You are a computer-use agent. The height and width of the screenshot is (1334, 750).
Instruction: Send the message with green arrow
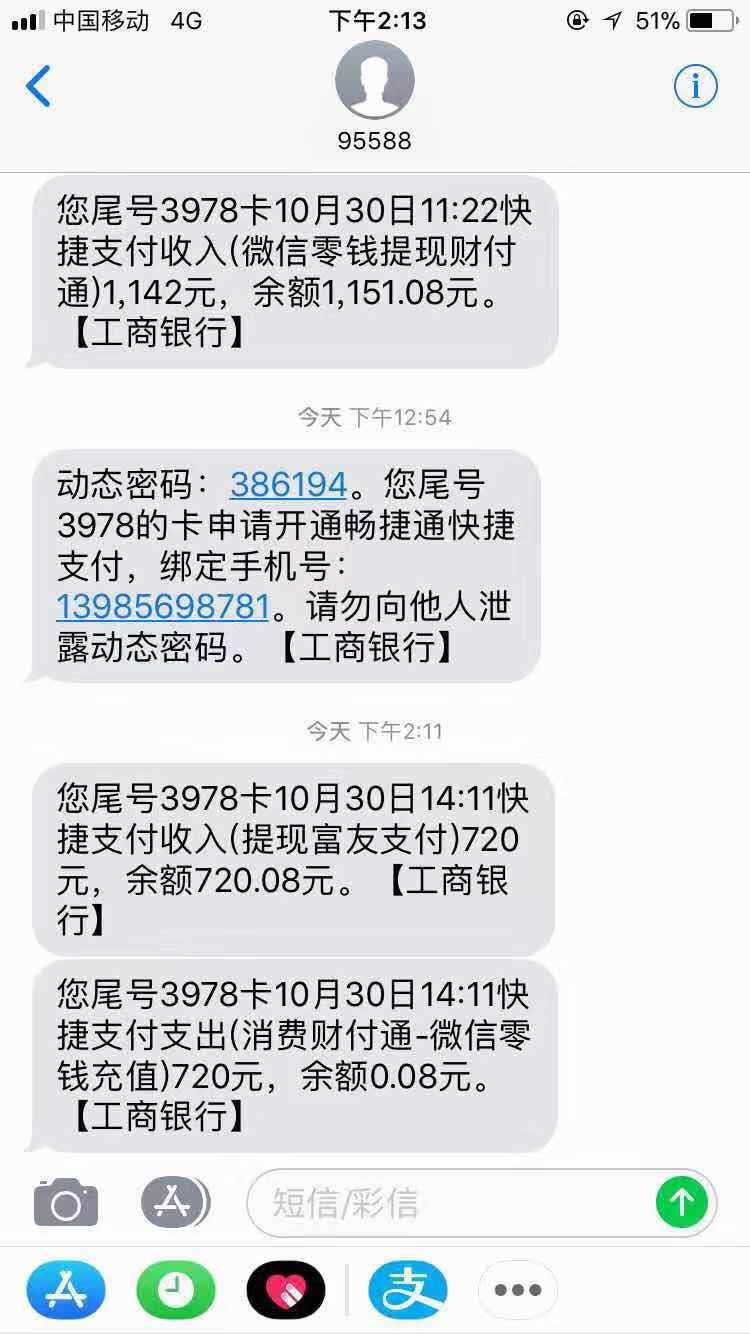pos(682,1202)
